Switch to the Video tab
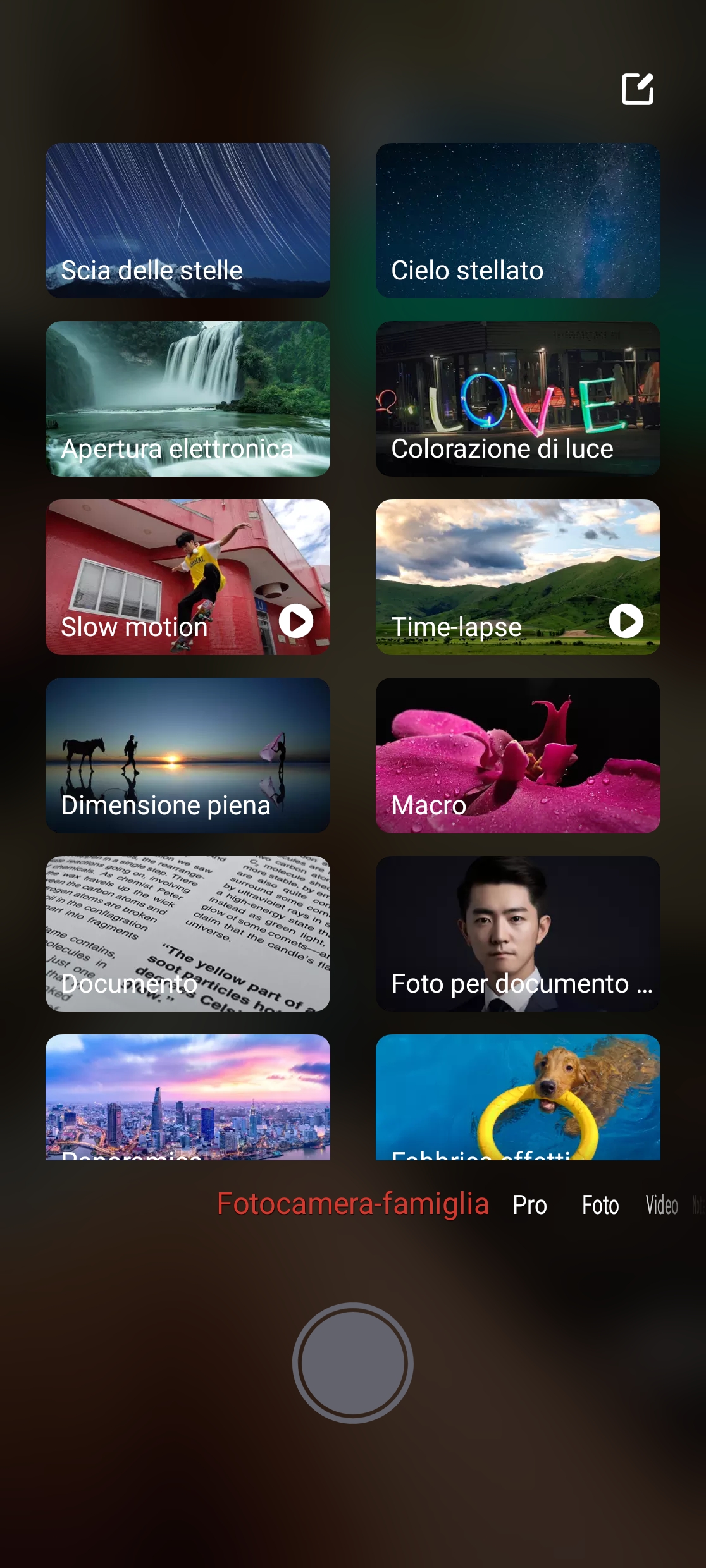This screenshot has height=1568, width=706. [661, 1205]
